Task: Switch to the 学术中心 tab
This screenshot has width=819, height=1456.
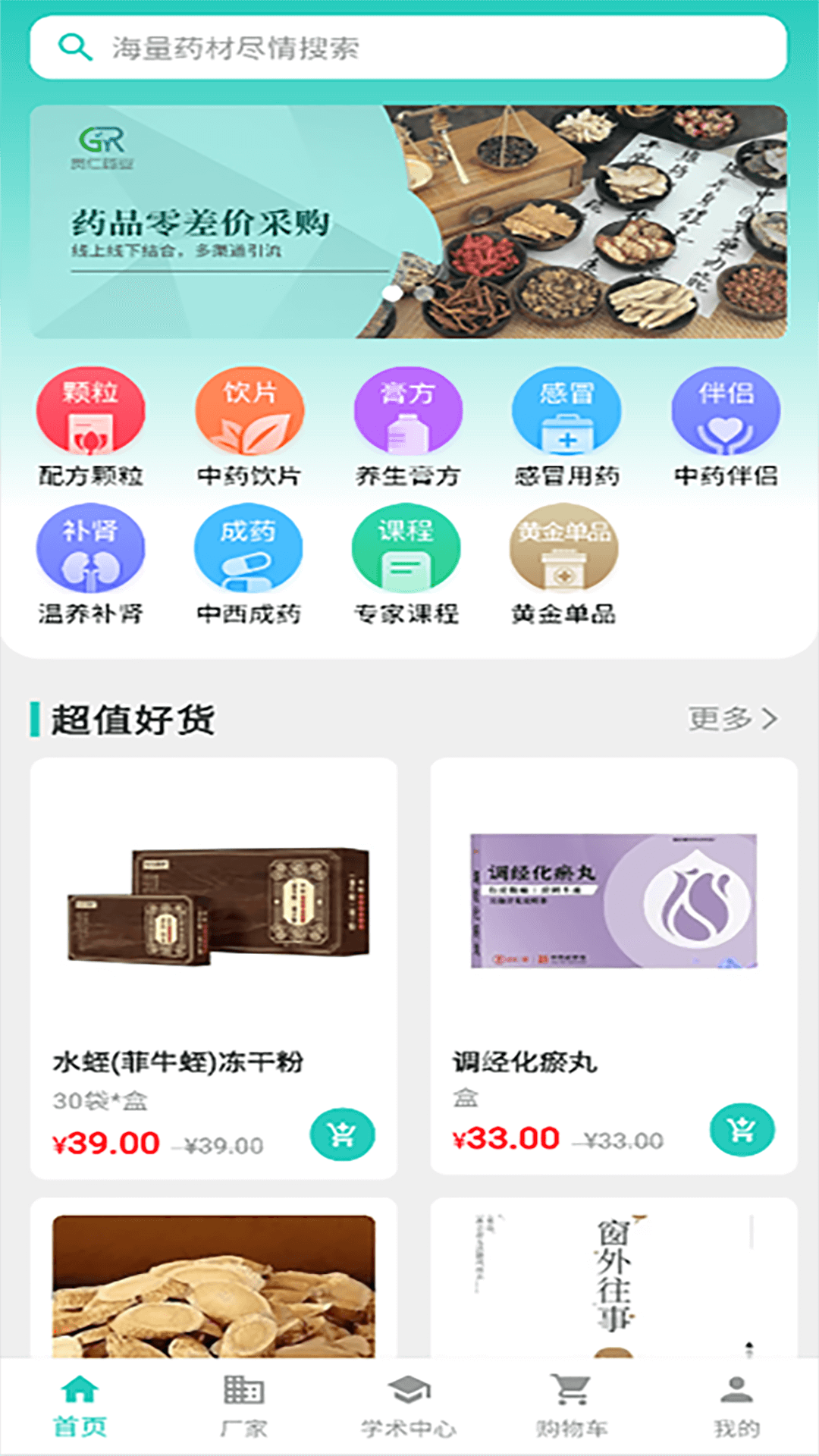Action: (x=409, y=1407)
